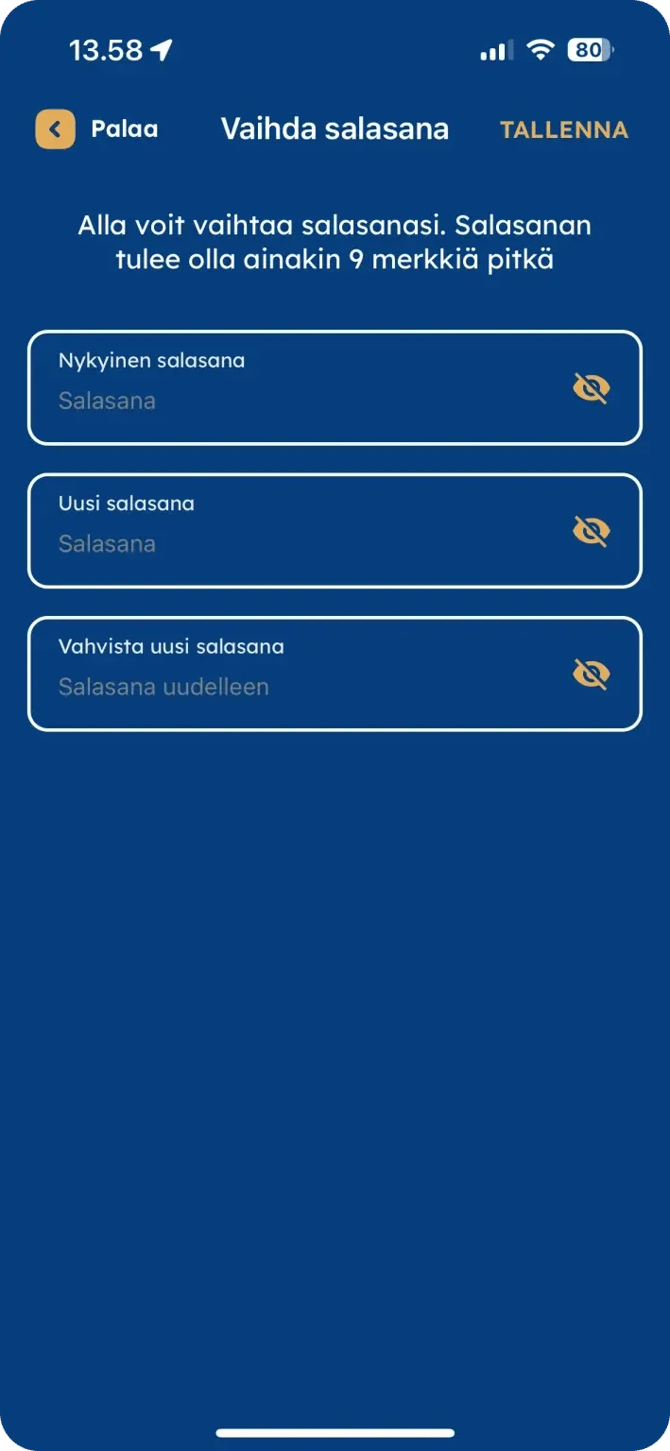Show the Nykyinen salasana text
The image size is (670, 1451).
click(x=591, y=388)
